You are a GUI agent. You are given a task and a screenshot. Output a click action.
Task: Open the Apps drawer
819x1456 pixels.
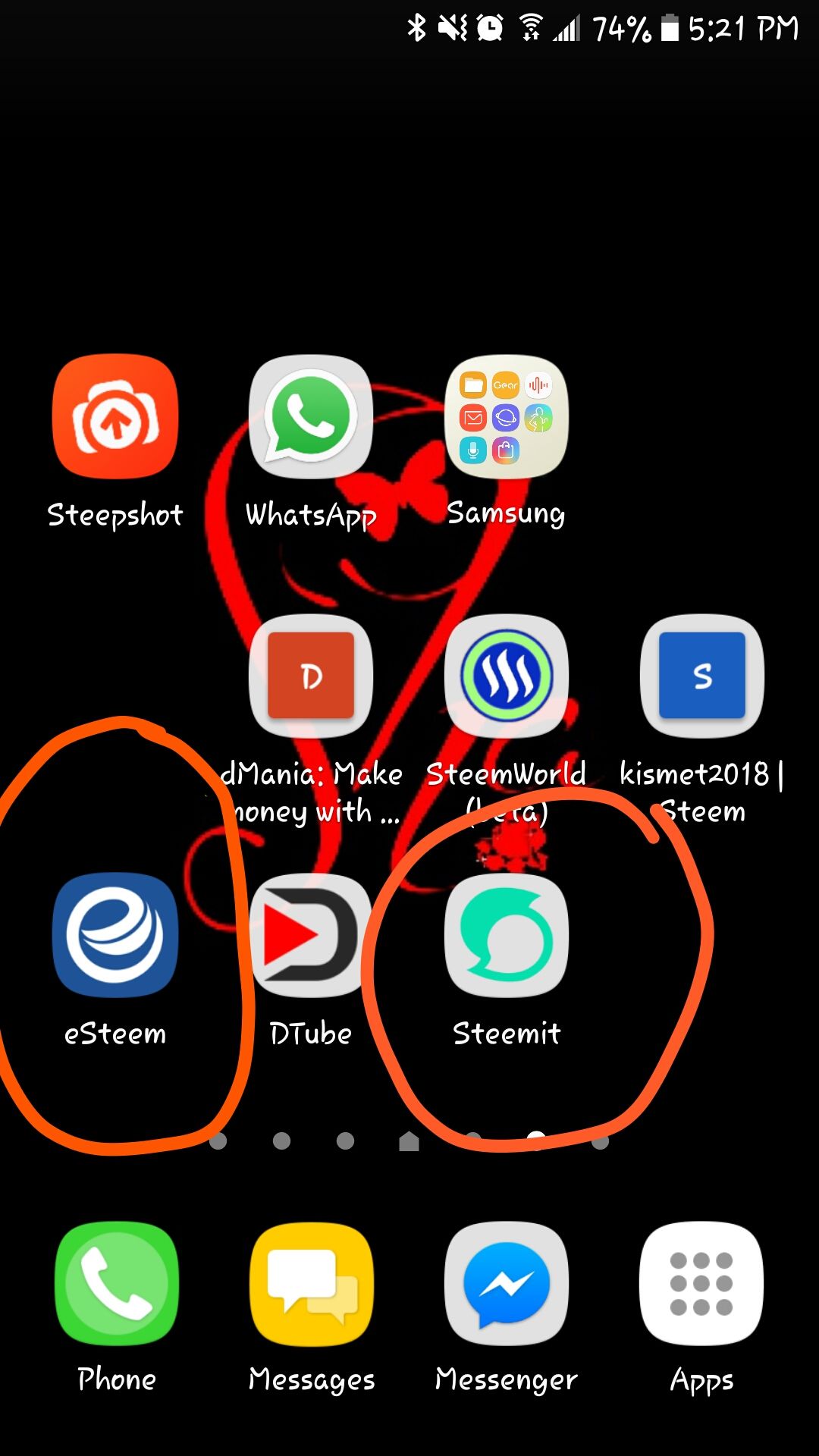pos(701,1283)
